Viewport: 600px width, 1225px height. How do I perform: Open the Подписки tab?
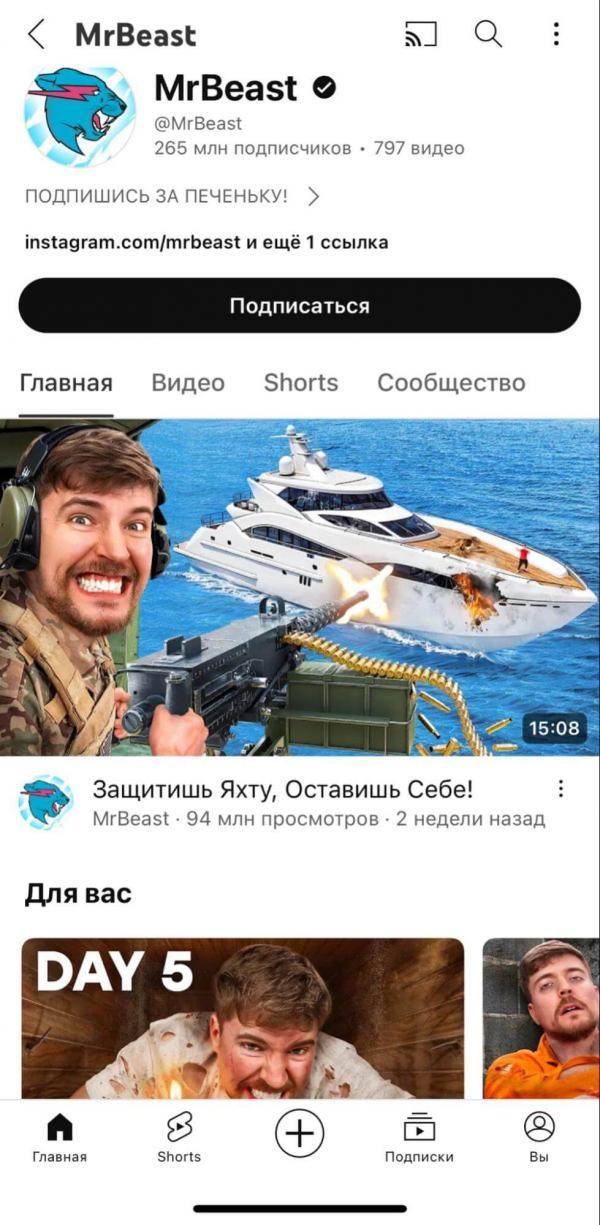coord(419,1138)
